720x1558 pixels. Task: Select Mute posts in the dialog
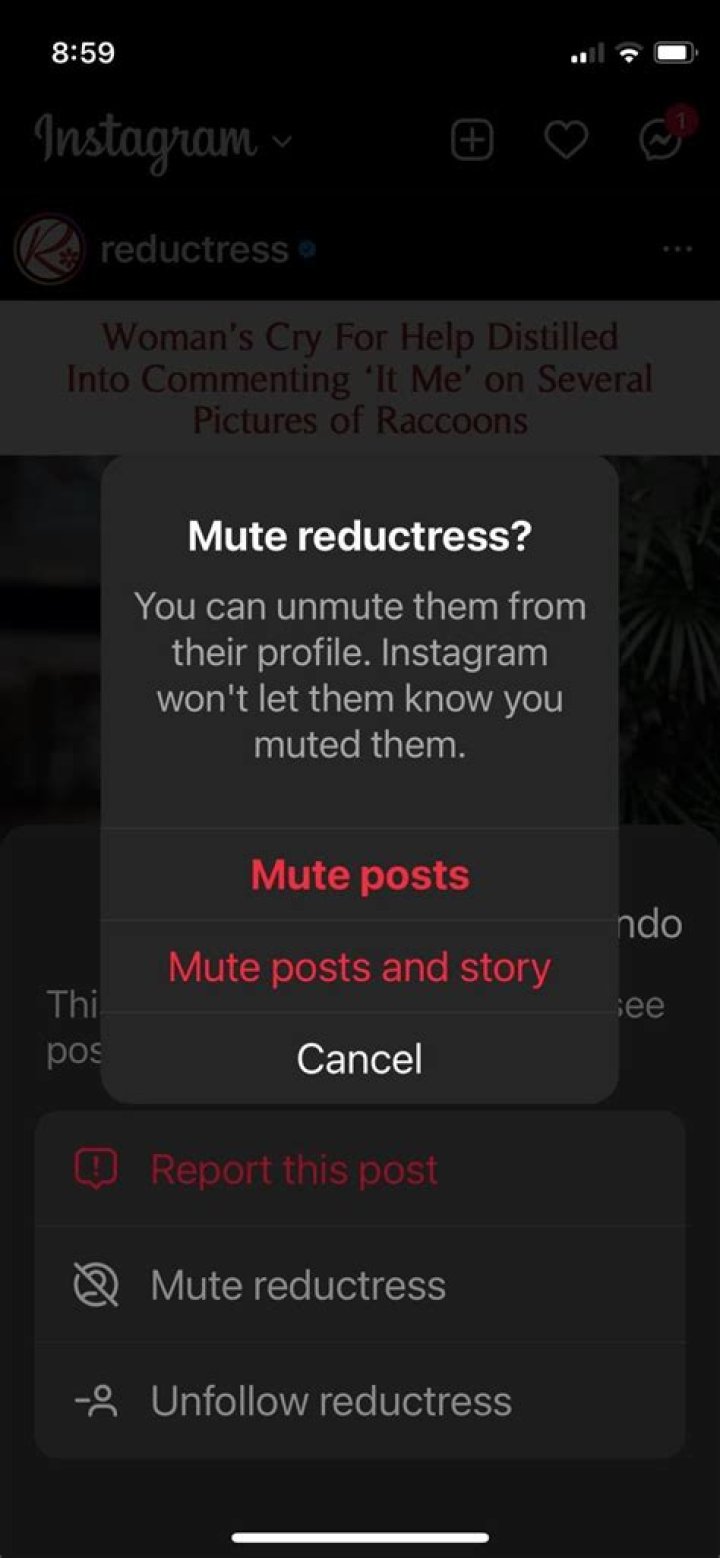click(360, 875)
